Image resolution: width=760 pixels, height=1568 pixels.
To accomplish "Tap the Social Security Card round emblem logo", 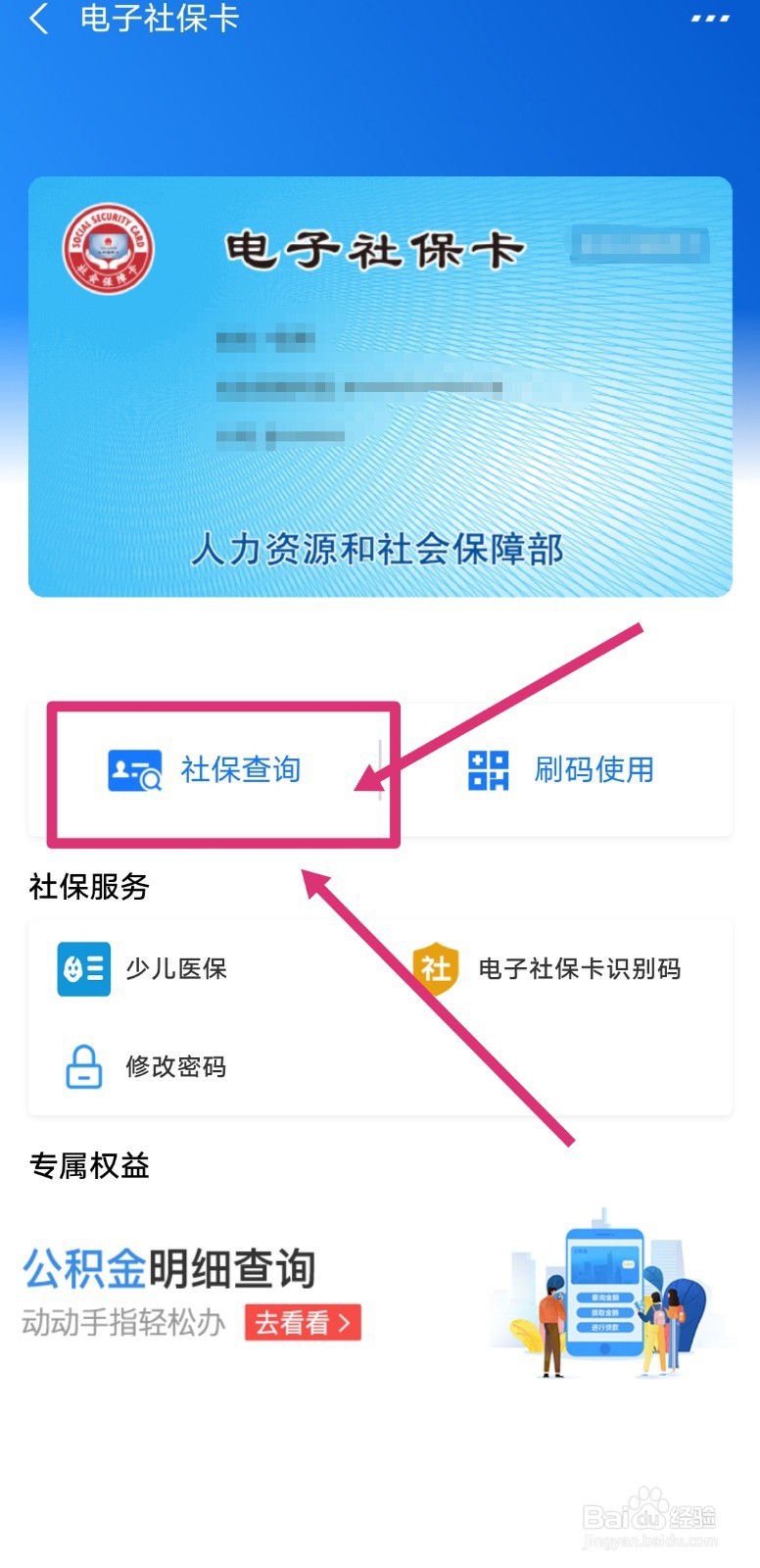I will tap(108, 247).
